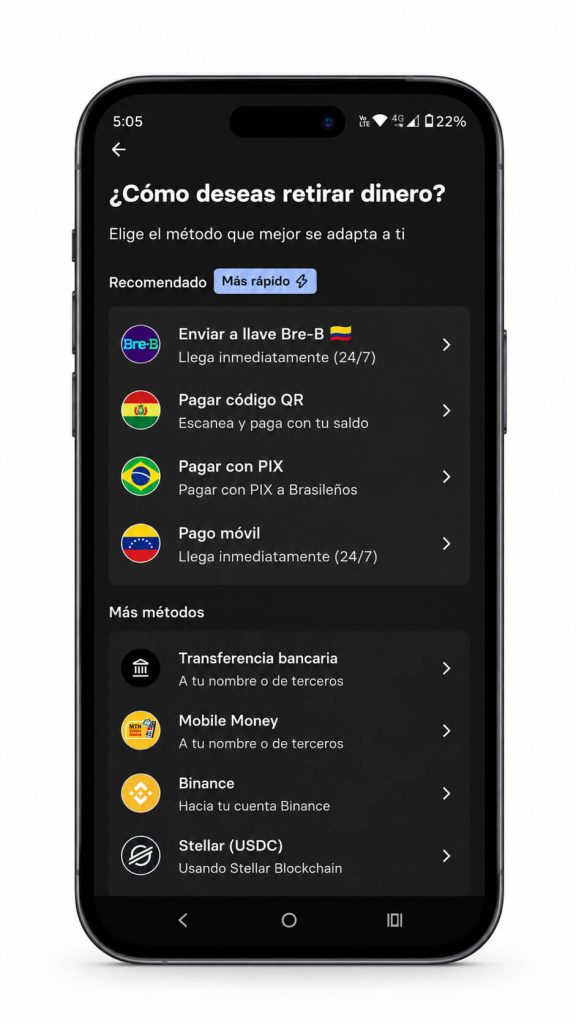576x1024 pixels.
Task: Choose Pagar código QR
Action: click(289, 411)
